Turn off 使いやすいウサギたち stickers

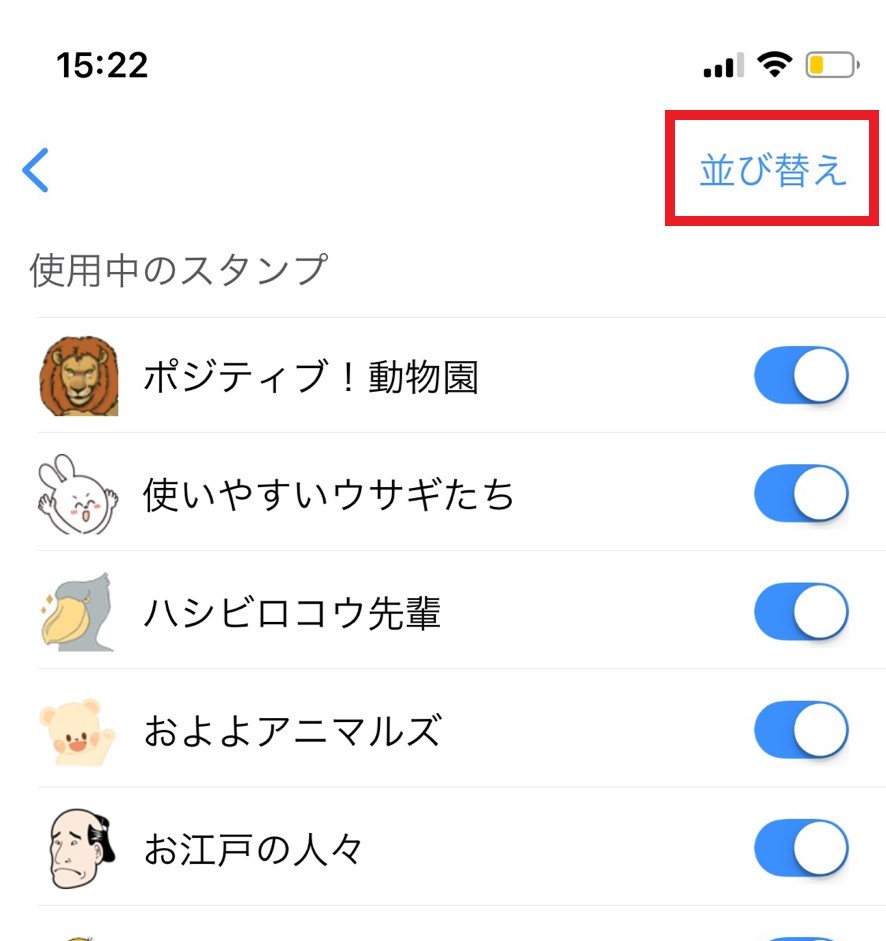pos(801,493)
